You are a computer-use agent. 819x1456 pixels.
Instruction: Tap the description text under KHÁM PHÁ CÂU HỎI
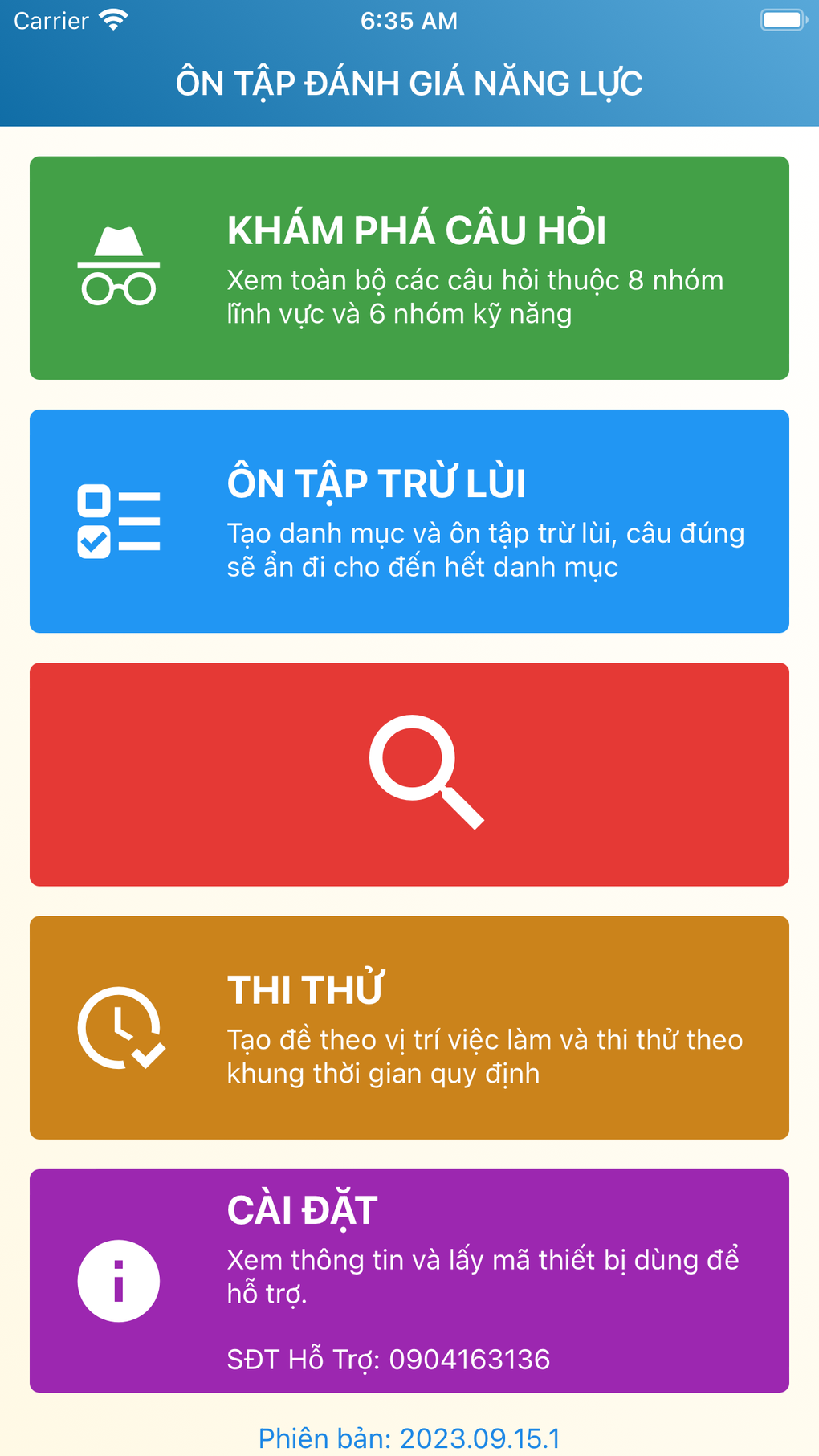tap(475, 297)
